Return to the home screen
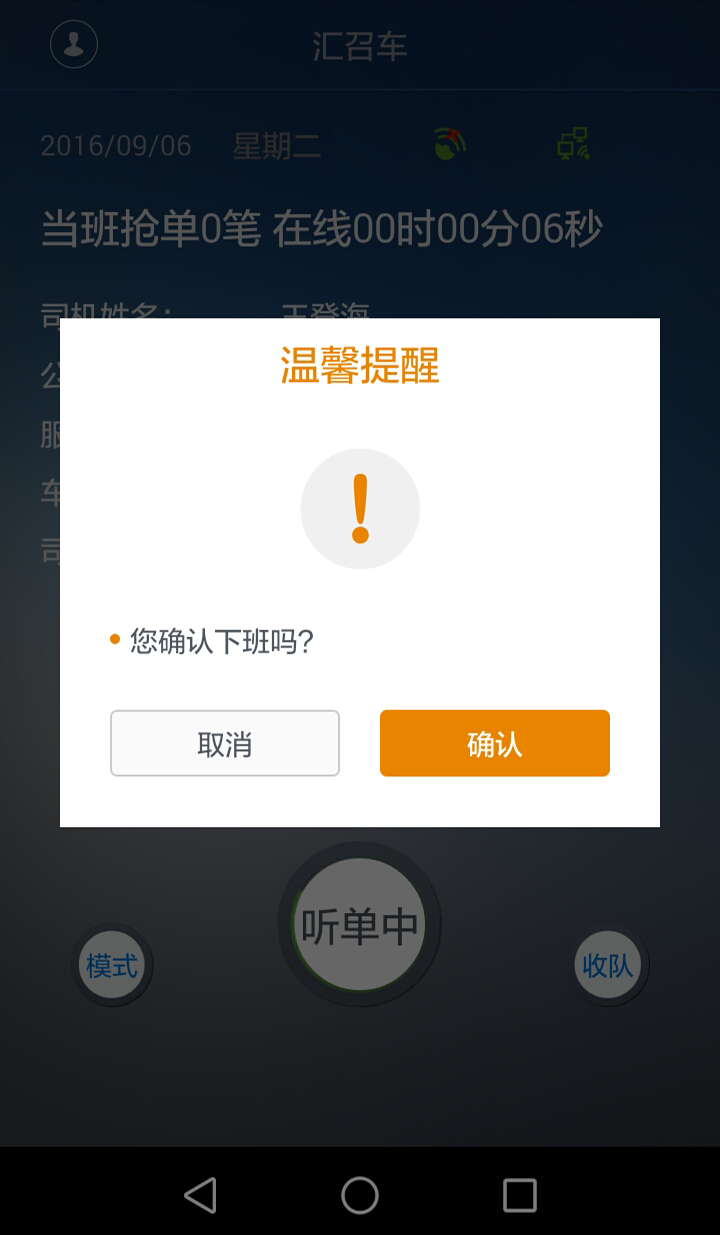Image resolution: width=720 pixels, height=1235 pixels. 360,1194
